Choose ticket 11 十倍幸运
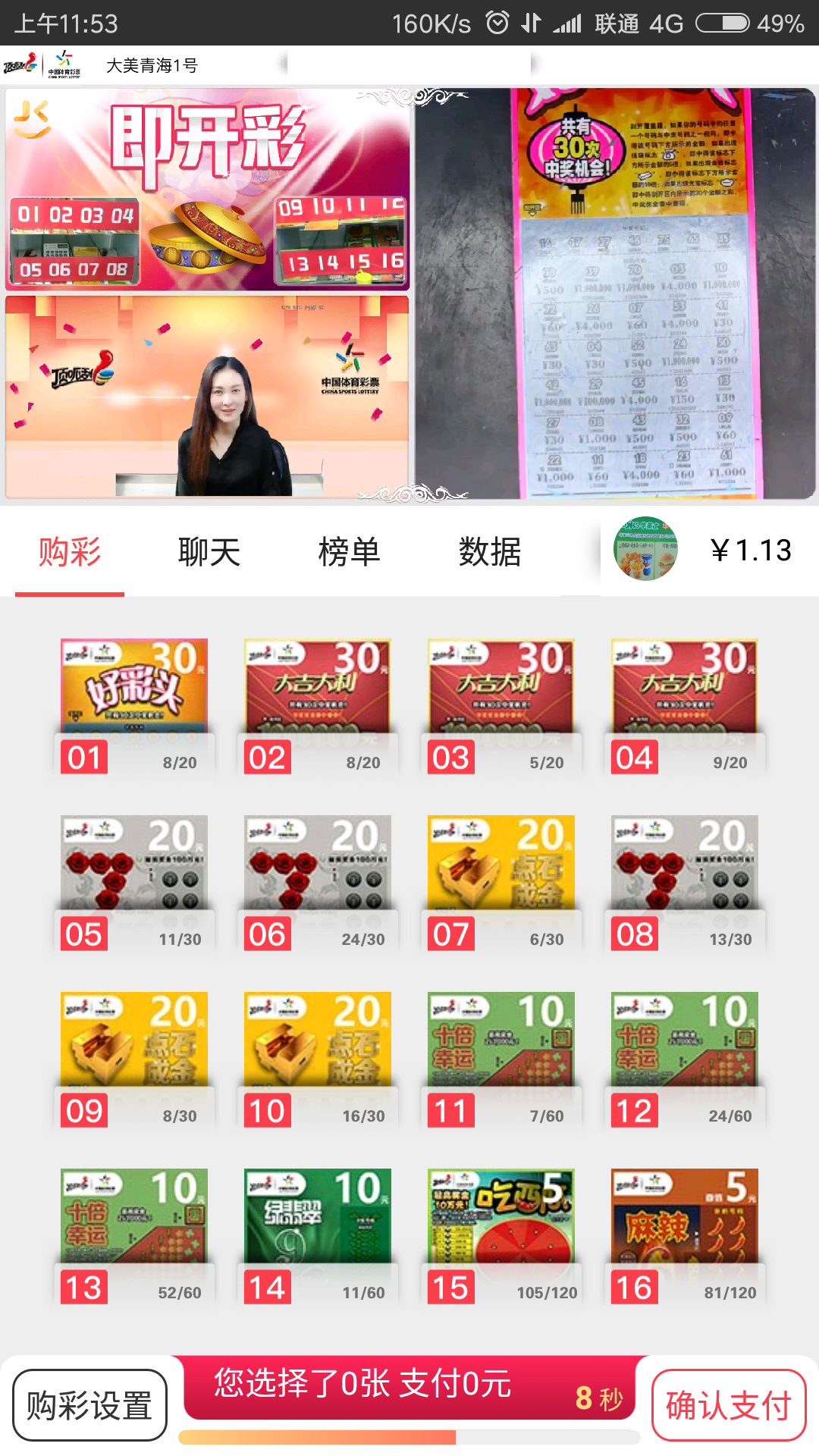Image resolution: width=819 pixels, height=1456 pixels. click(x=501, y=1059)
